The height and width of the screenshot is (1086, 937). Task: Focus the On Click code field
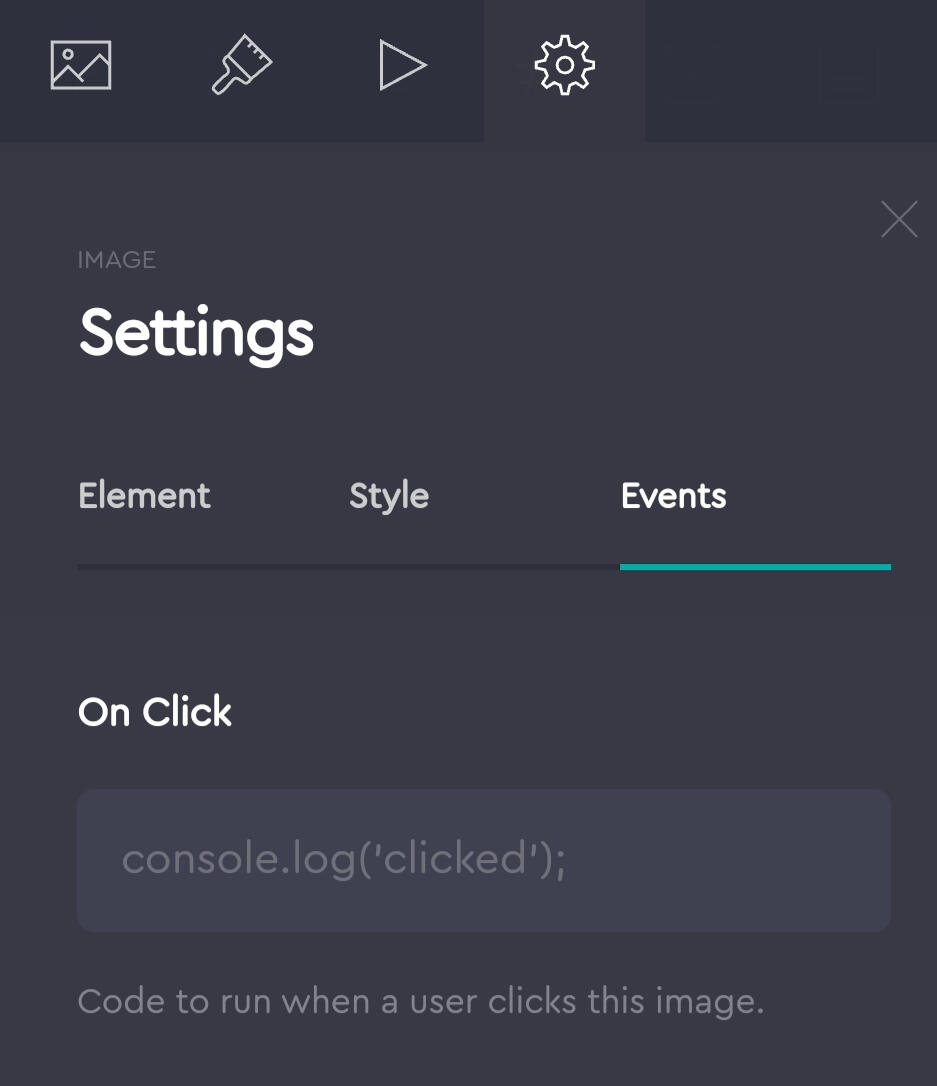pyautogui.click(x=484, y=860)
